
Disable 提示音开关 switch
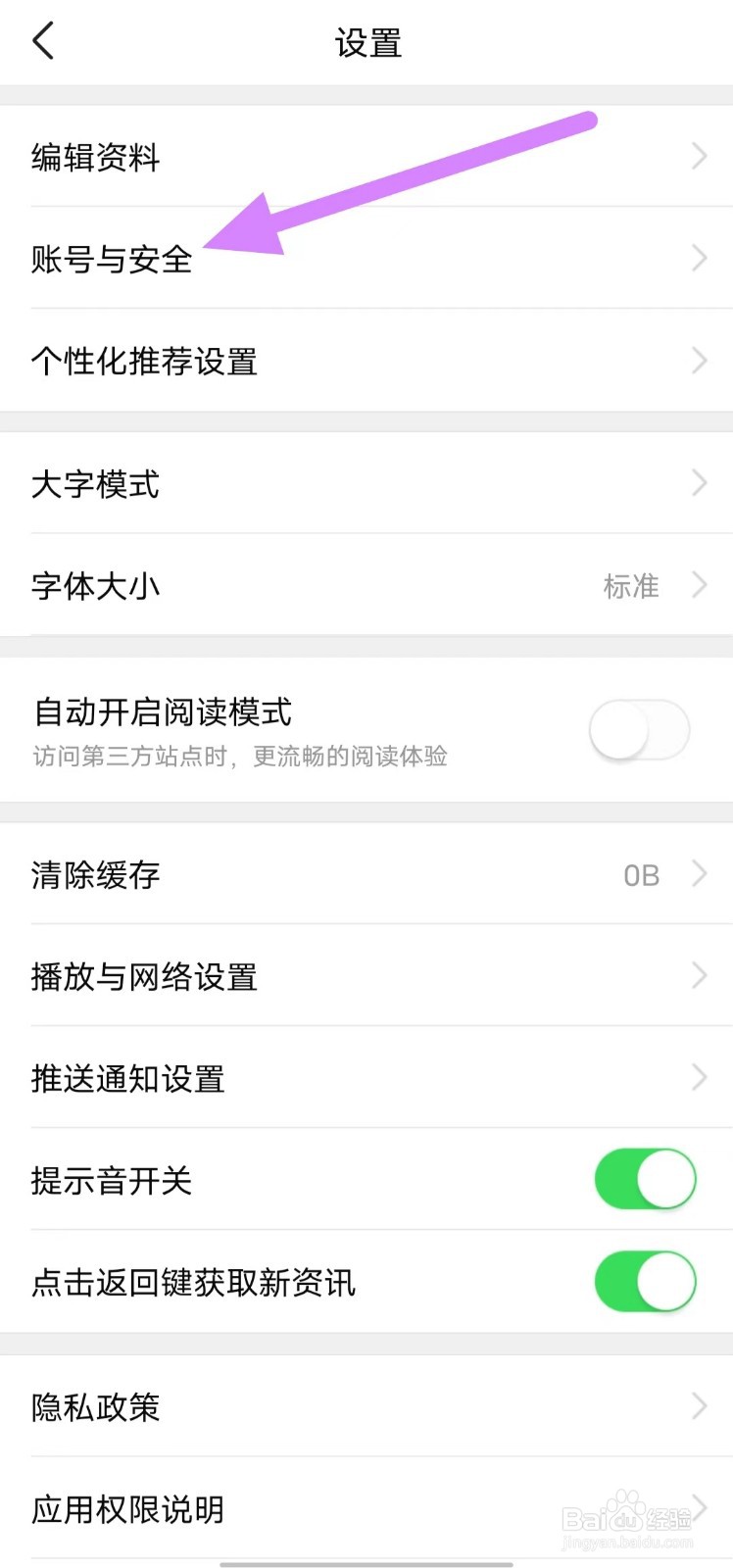[x=644, y=1180]
